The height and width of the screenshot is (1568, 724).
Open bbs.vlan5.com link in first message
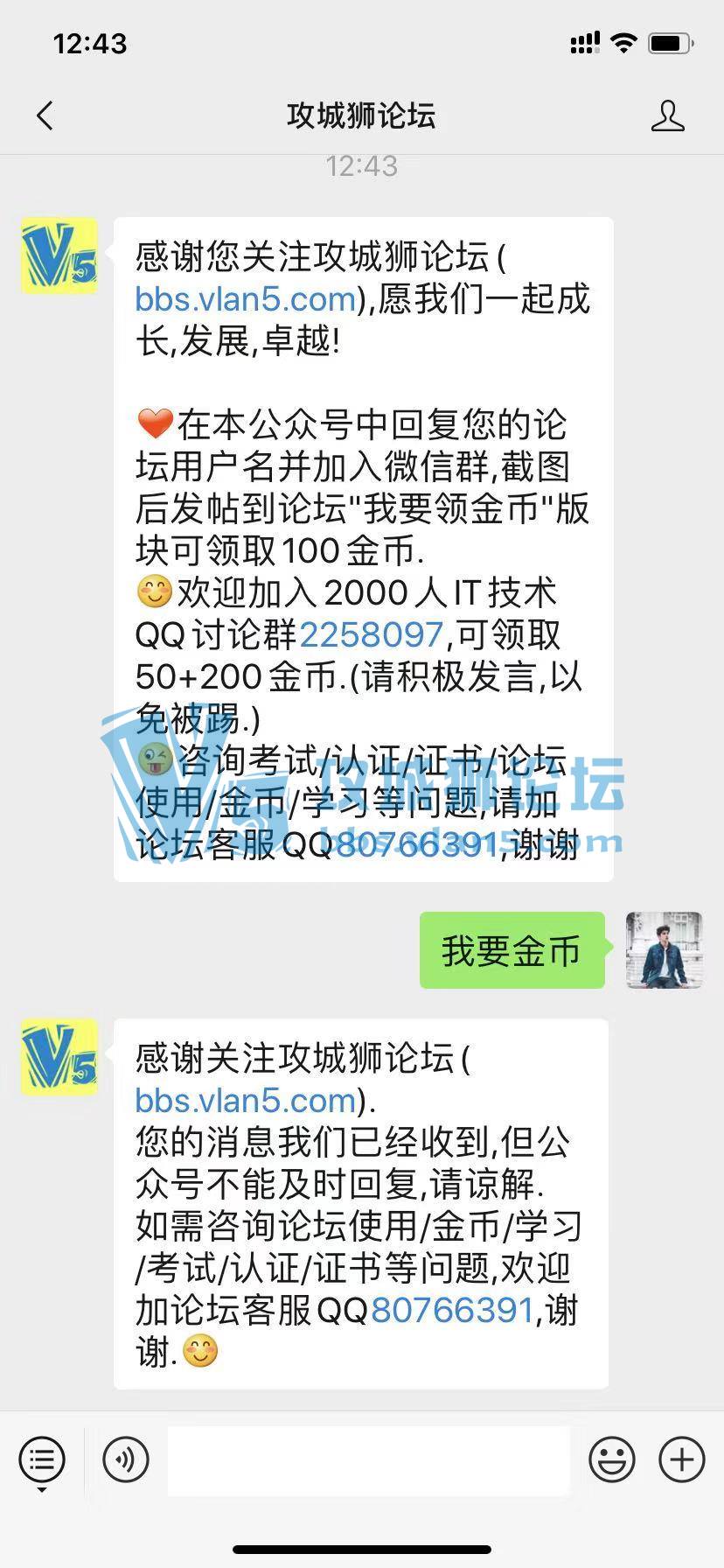coord(246,299)
